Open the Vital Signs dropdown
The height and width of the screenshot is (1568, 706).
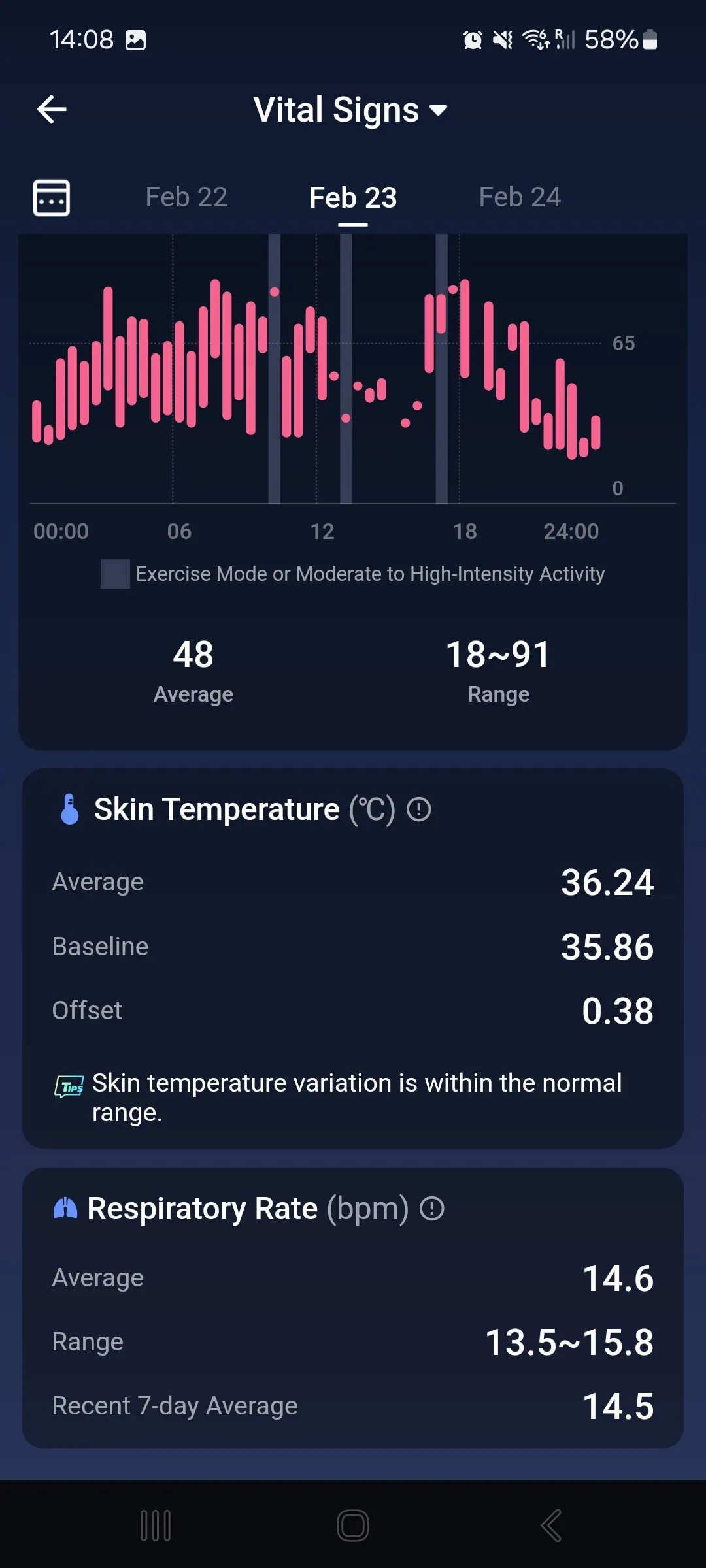pyautogui.click(x=350, y=110)
